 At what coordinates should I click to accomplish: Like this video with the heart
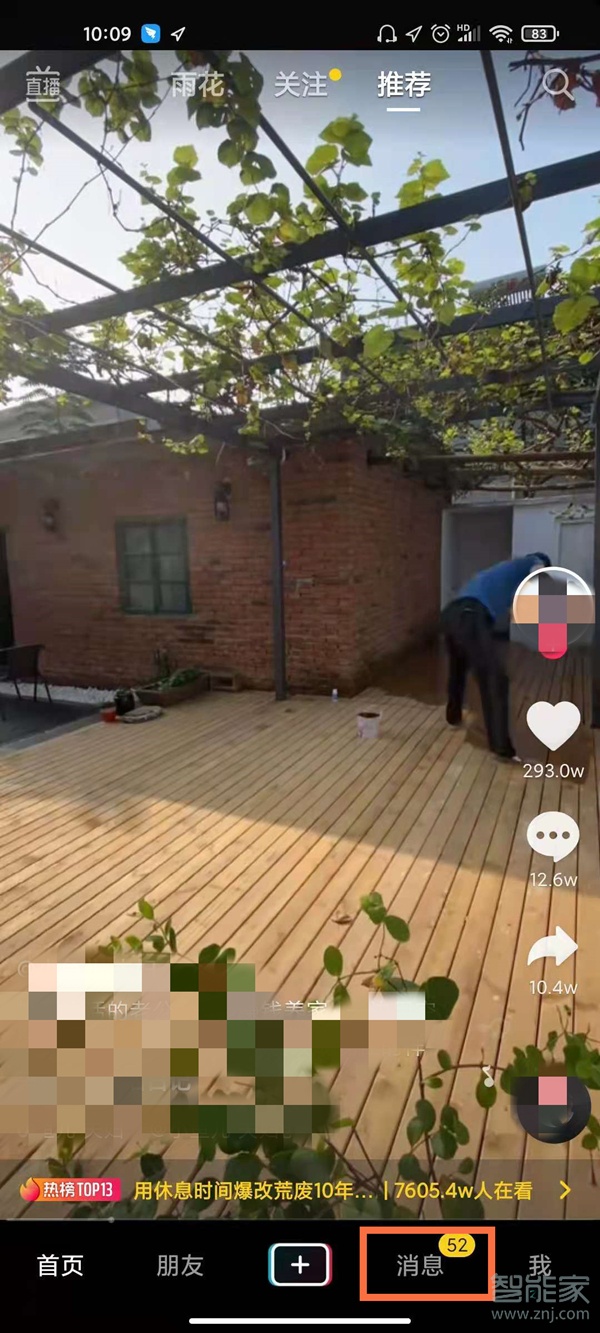pyautogui.click(x=553, y=727)
